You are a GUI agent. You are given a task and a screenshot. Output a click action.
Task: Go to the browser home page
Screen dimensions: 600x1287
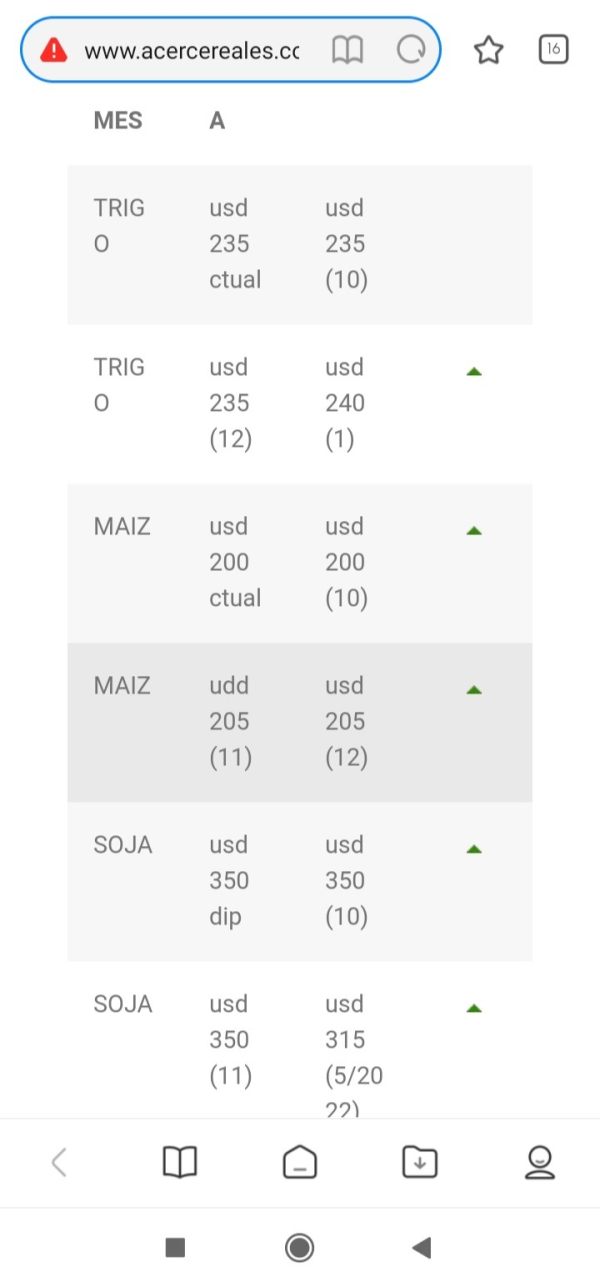point(299,1162)
